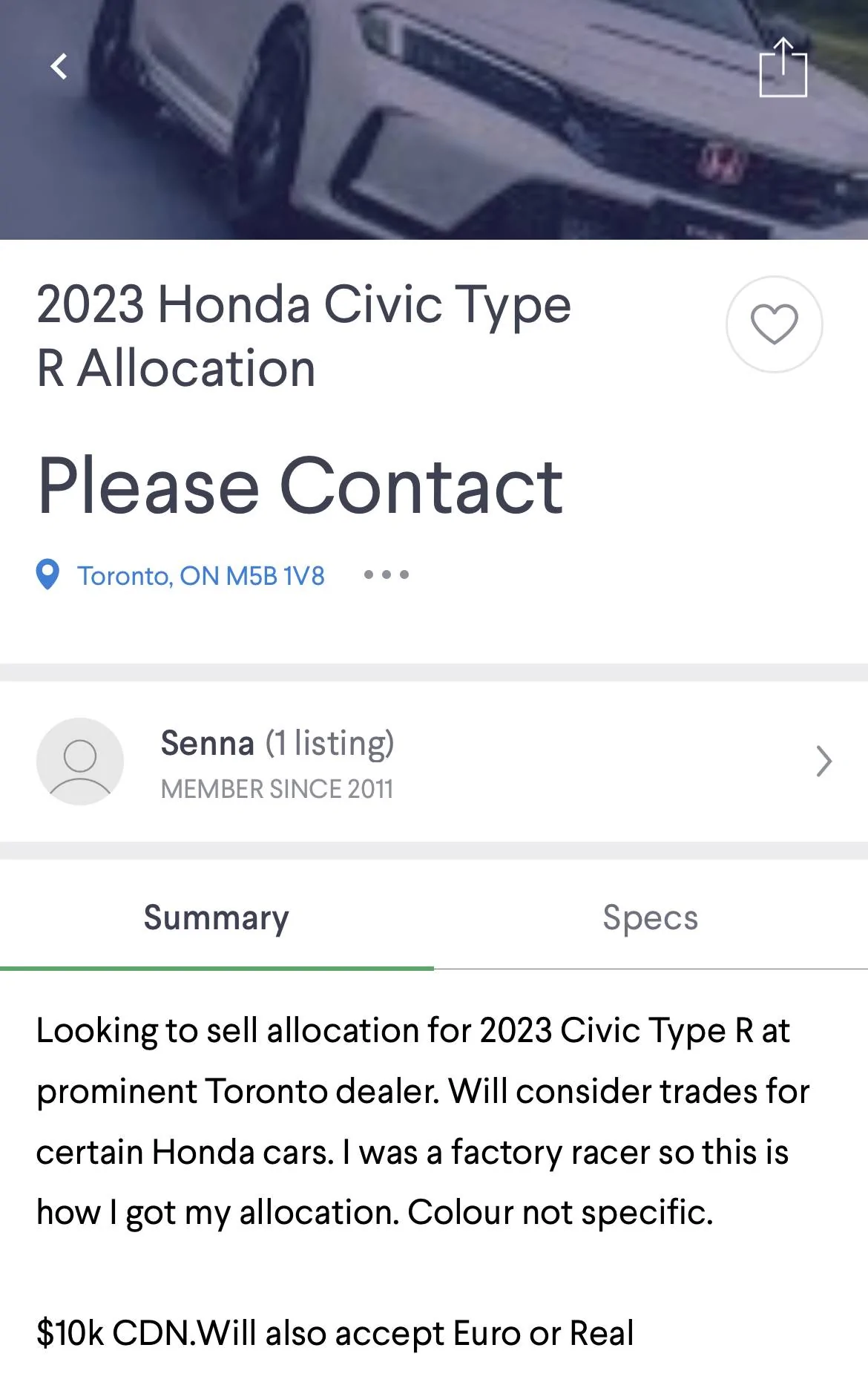
Task: Tap Senna's profile avatar
Action: click(x=80, y=761)
